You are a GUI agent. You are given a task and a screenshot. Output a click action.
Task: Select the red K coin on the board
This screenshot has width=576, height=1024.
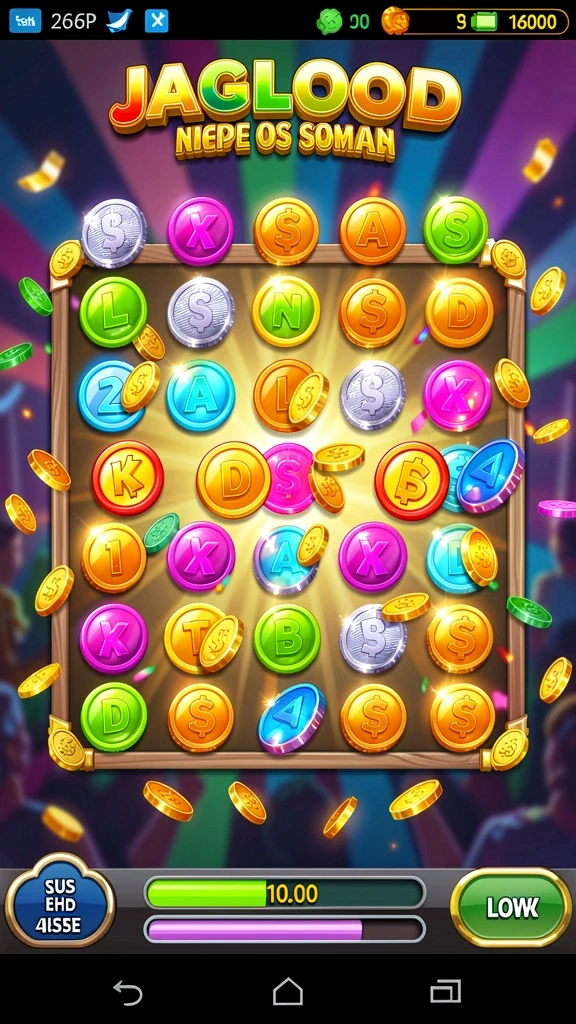tap(127, 478)
